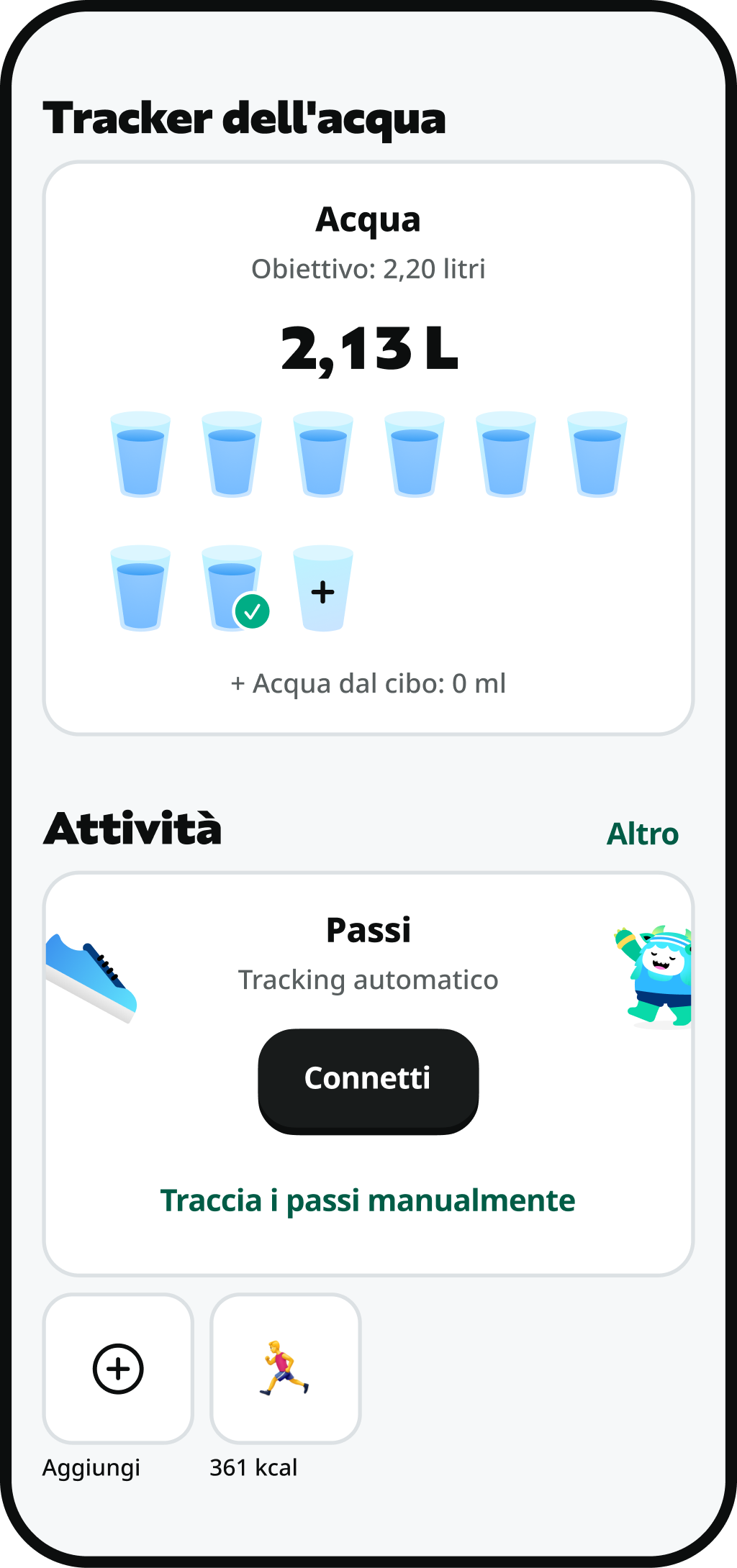Click the 2,13 L progress readout
Viewport: 737px width, 1568px height.
[368, 349]
